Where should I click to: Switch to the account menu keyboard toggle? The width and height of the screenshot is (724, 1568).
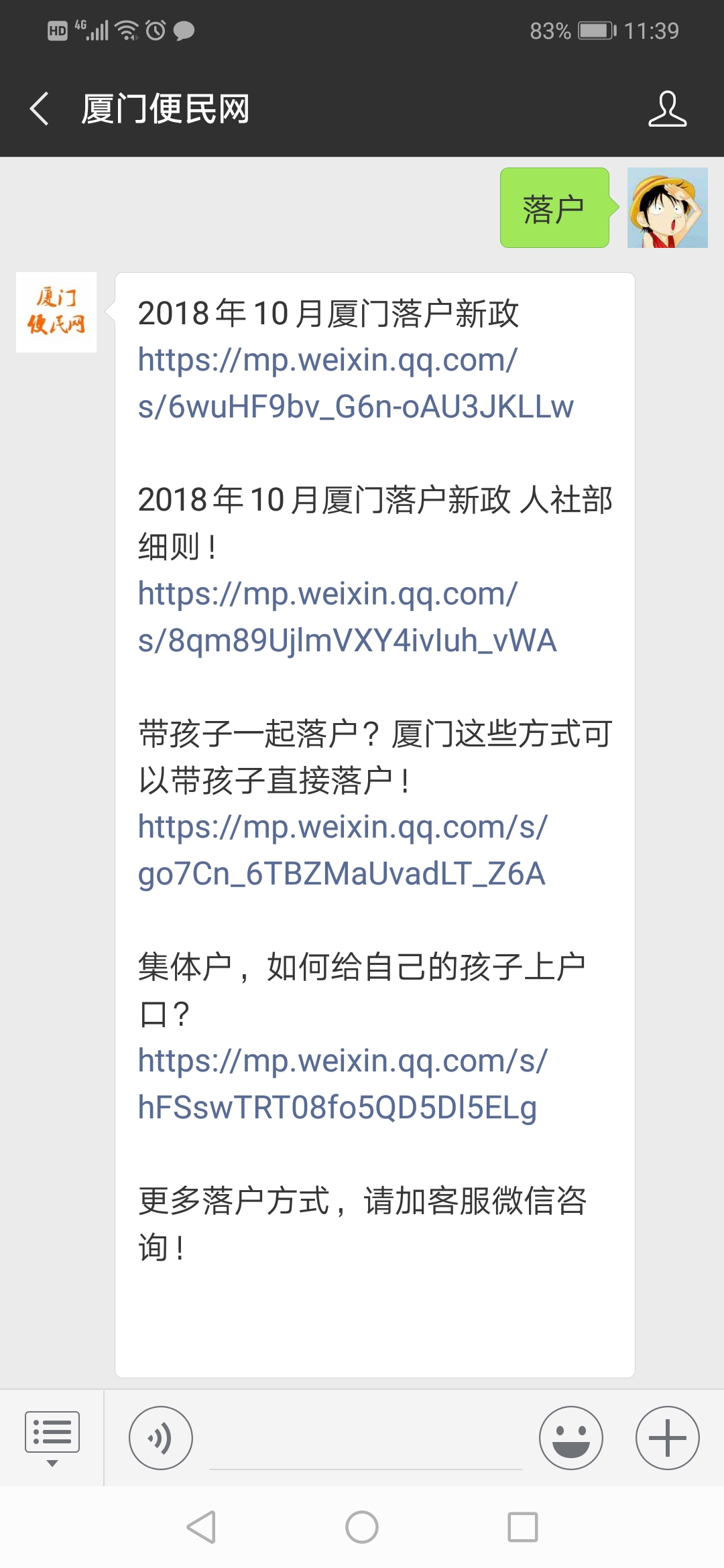(x=52, y=1437)
